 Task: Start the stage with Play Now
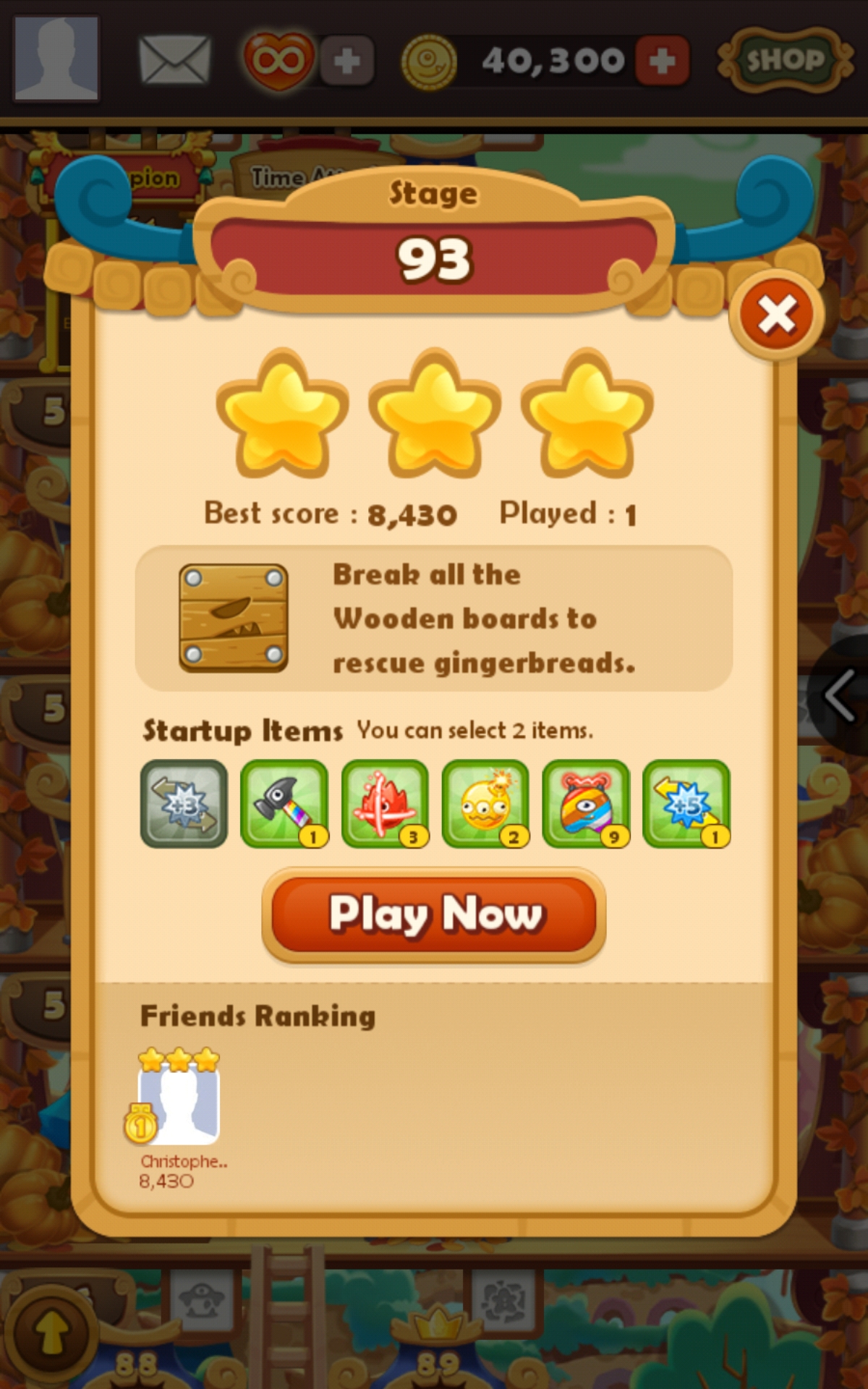[434, 914]
